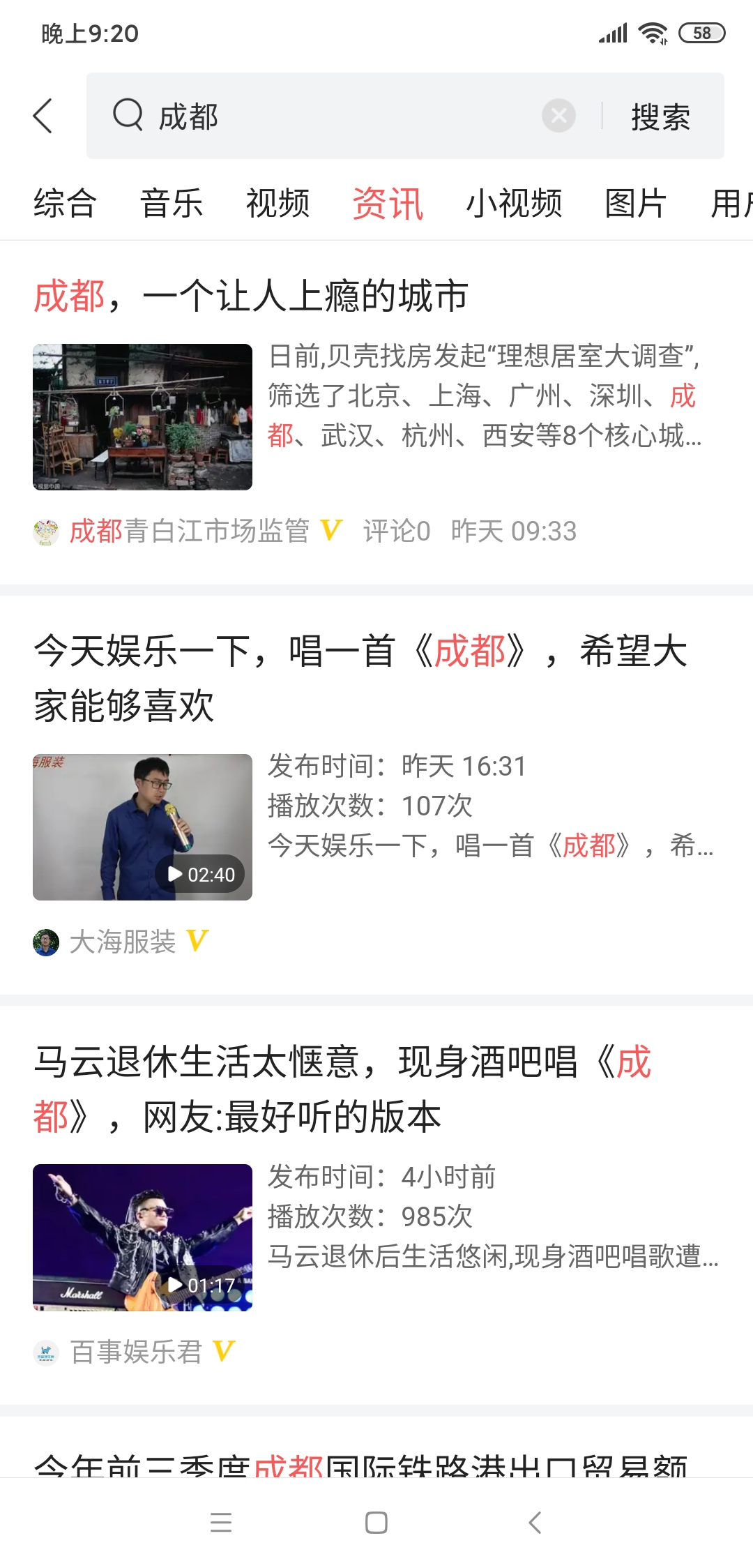Image resolution: width=753 pixels, height=1568 pixels.
Task: Tap the magnifying glass search icon
Action: [127, 116]
